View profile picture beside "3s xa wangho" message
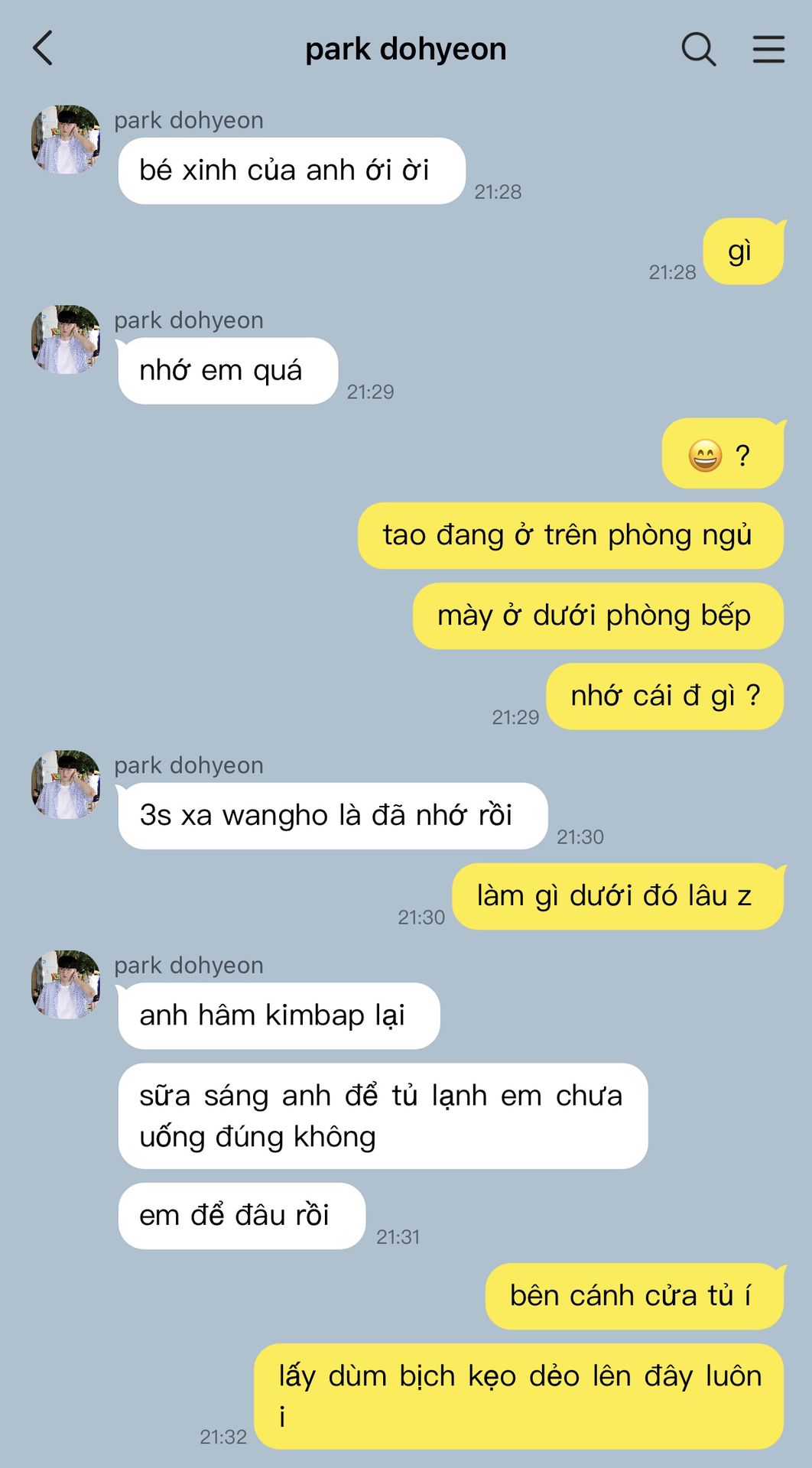Screen dimensions: 812x1468 66,784
